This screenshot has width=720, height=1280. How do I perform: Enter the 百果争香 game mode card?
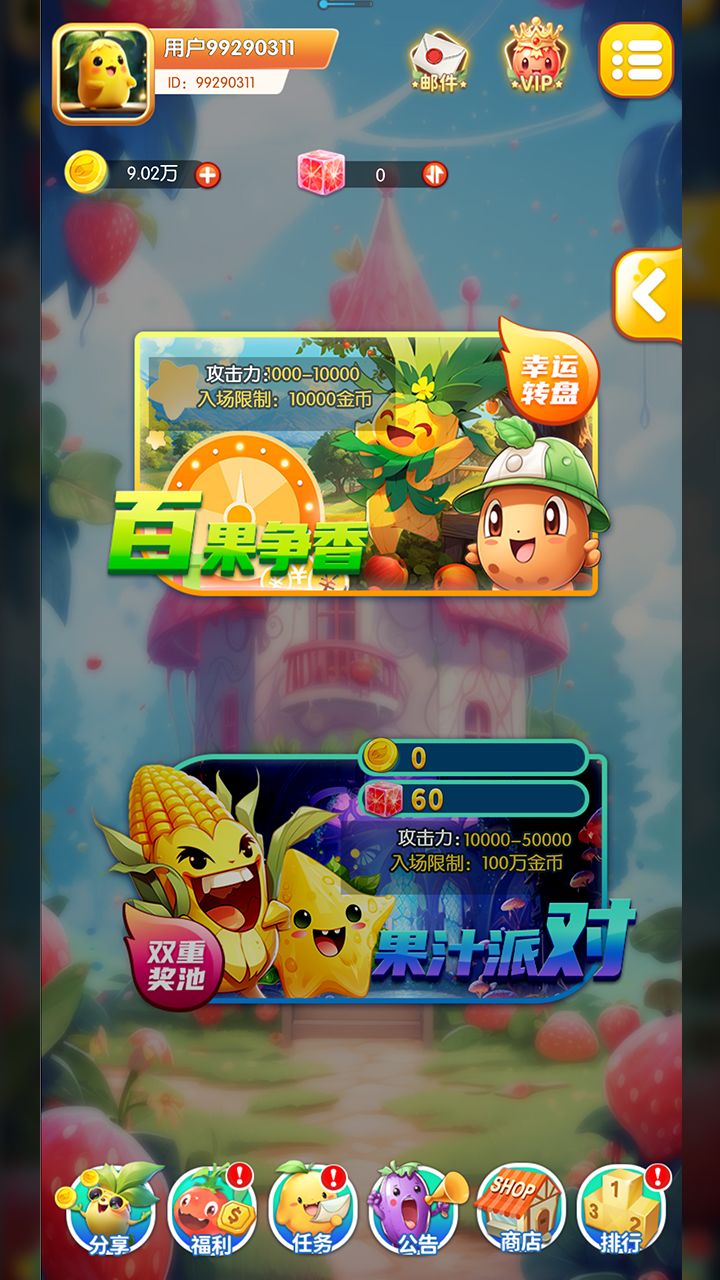360,470
